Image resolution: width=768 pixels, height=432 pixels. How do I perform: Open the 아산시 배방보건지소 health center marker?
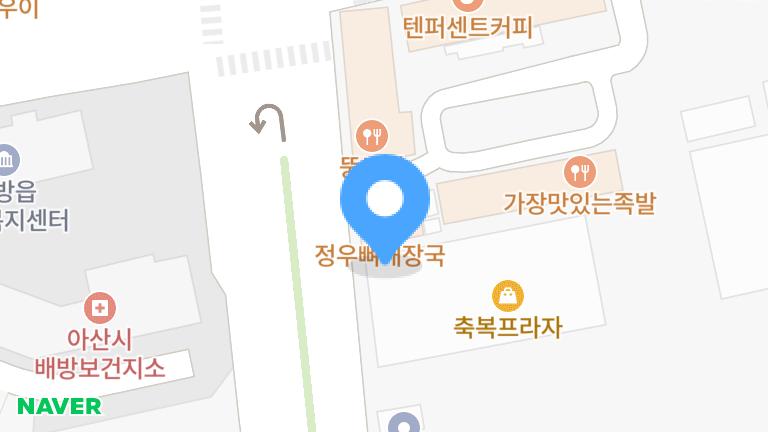(x=100, y=307)
